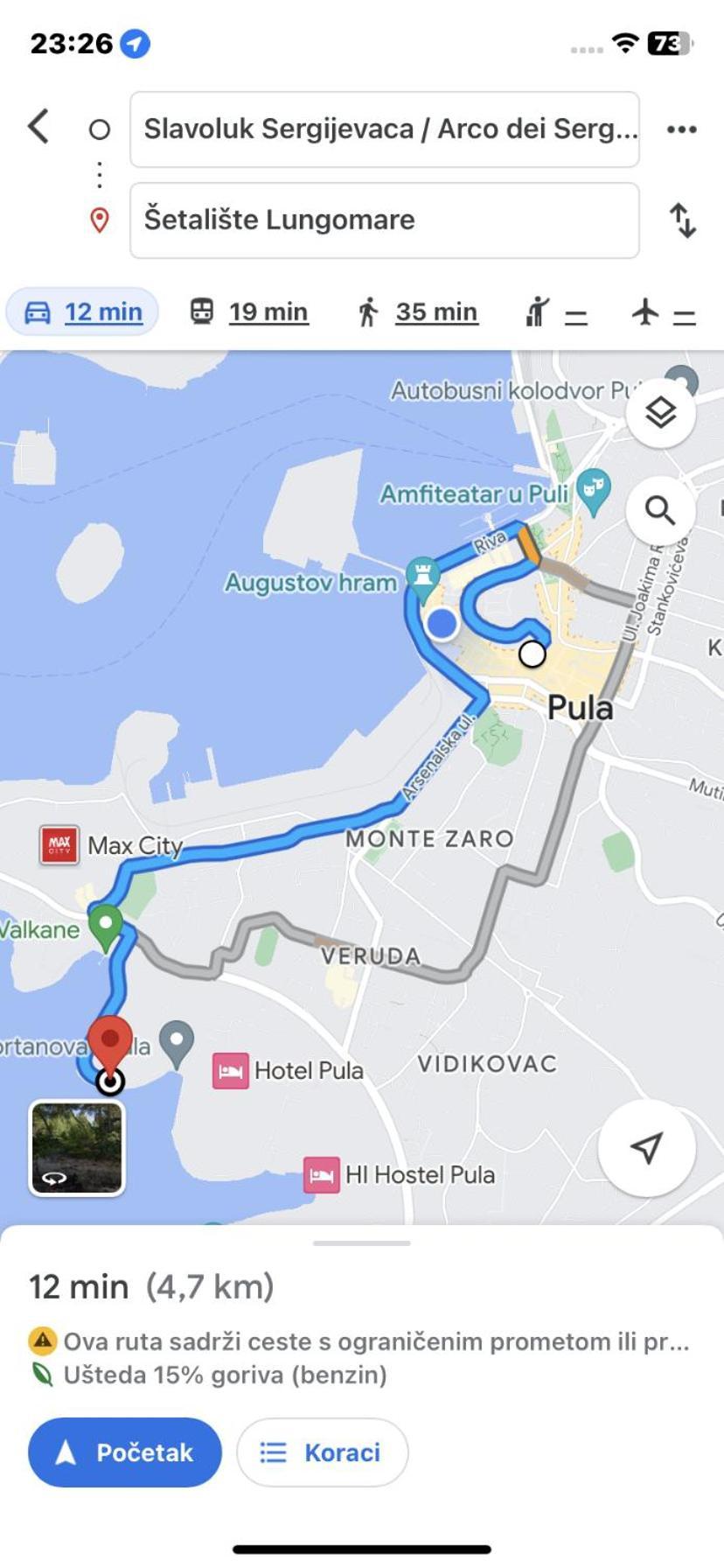Switch to the flights travel mode
The width and height of the screenshot is (724, 1568).
663,312
